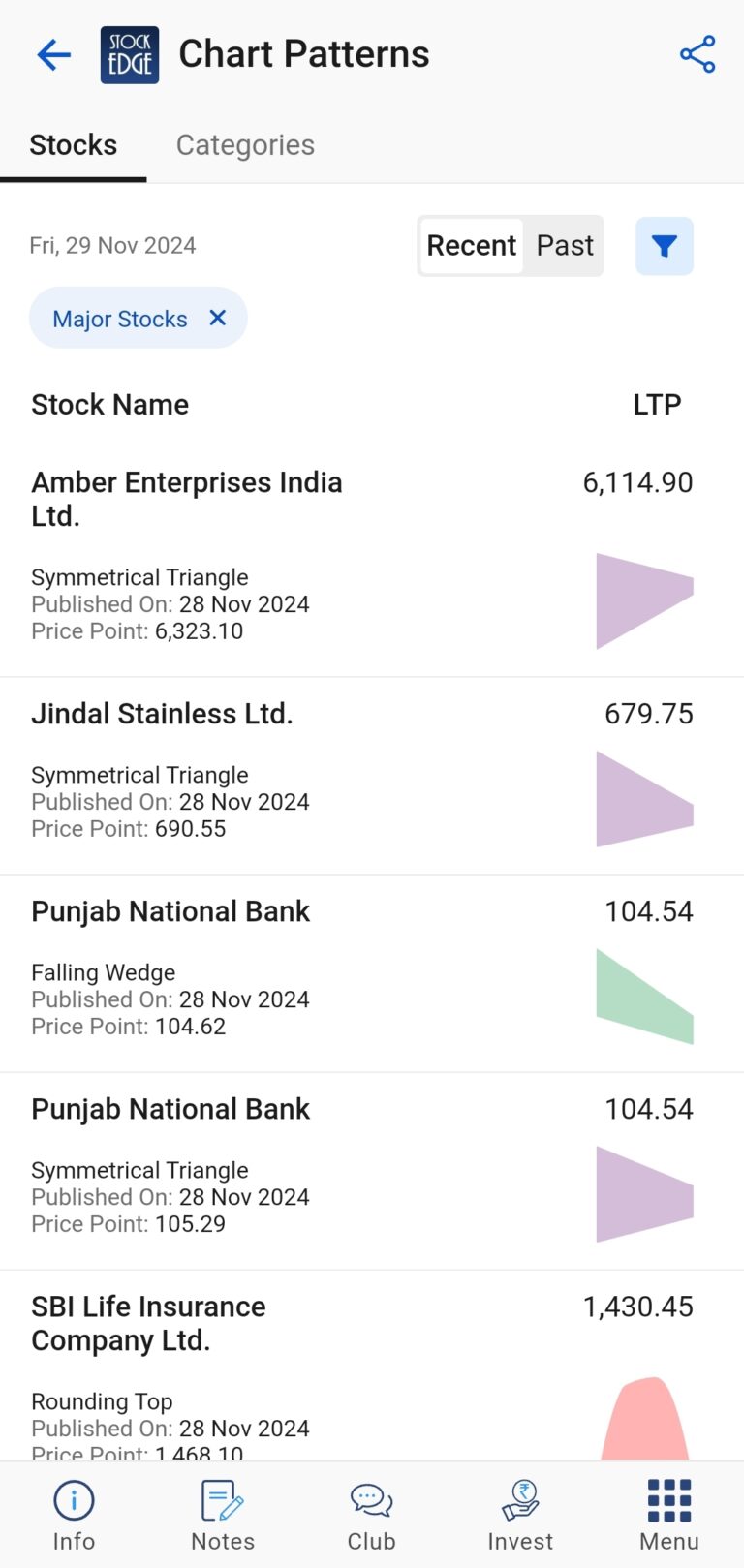744x1568 pixels.
Task: Tap the back arrow to go back
Action: 53,54
